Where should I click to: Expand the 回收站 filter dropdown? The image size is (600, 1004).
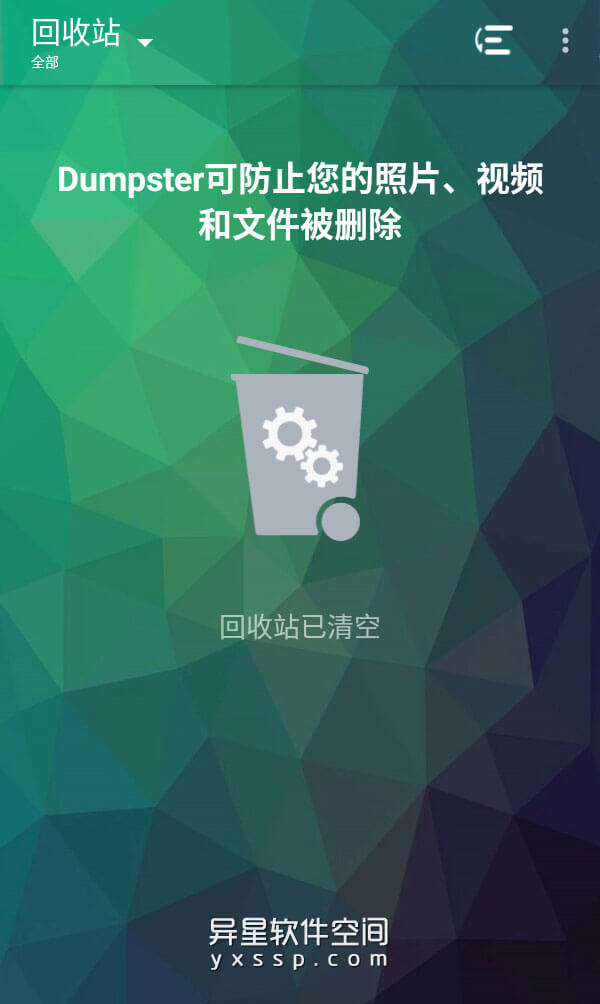coord(145,42)
